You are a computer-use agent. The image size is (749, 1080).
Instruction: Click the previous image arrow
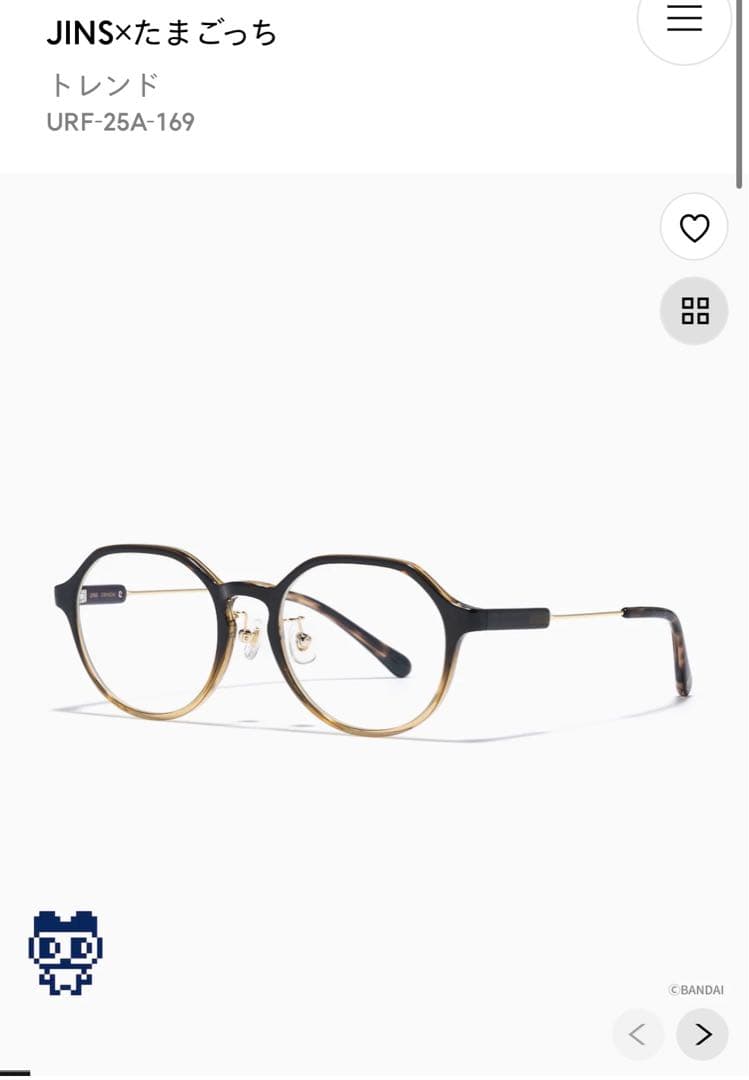pos(639,1035)
